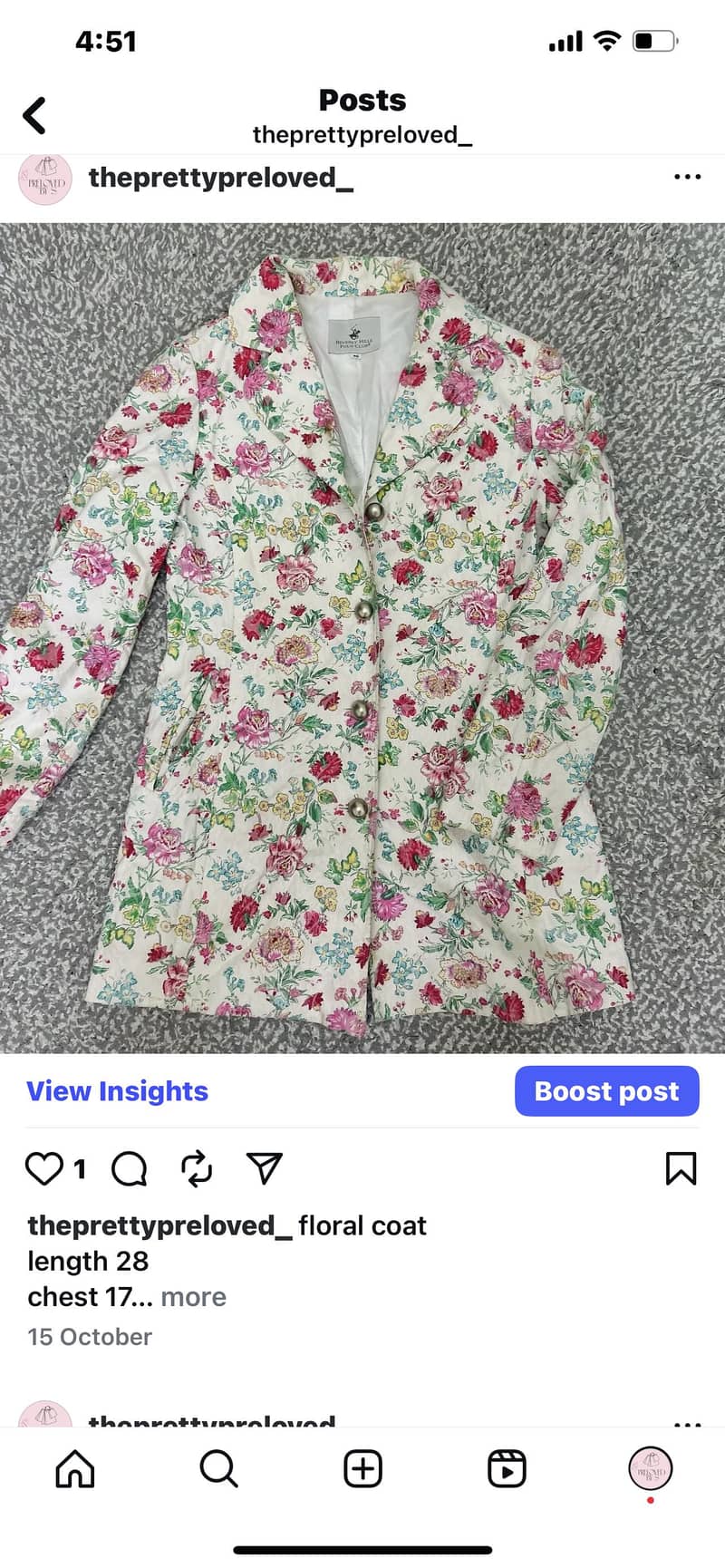This screenshot has width=725, height=1568.
Task: Repost the floral coat post
Action: point(197,1168)
